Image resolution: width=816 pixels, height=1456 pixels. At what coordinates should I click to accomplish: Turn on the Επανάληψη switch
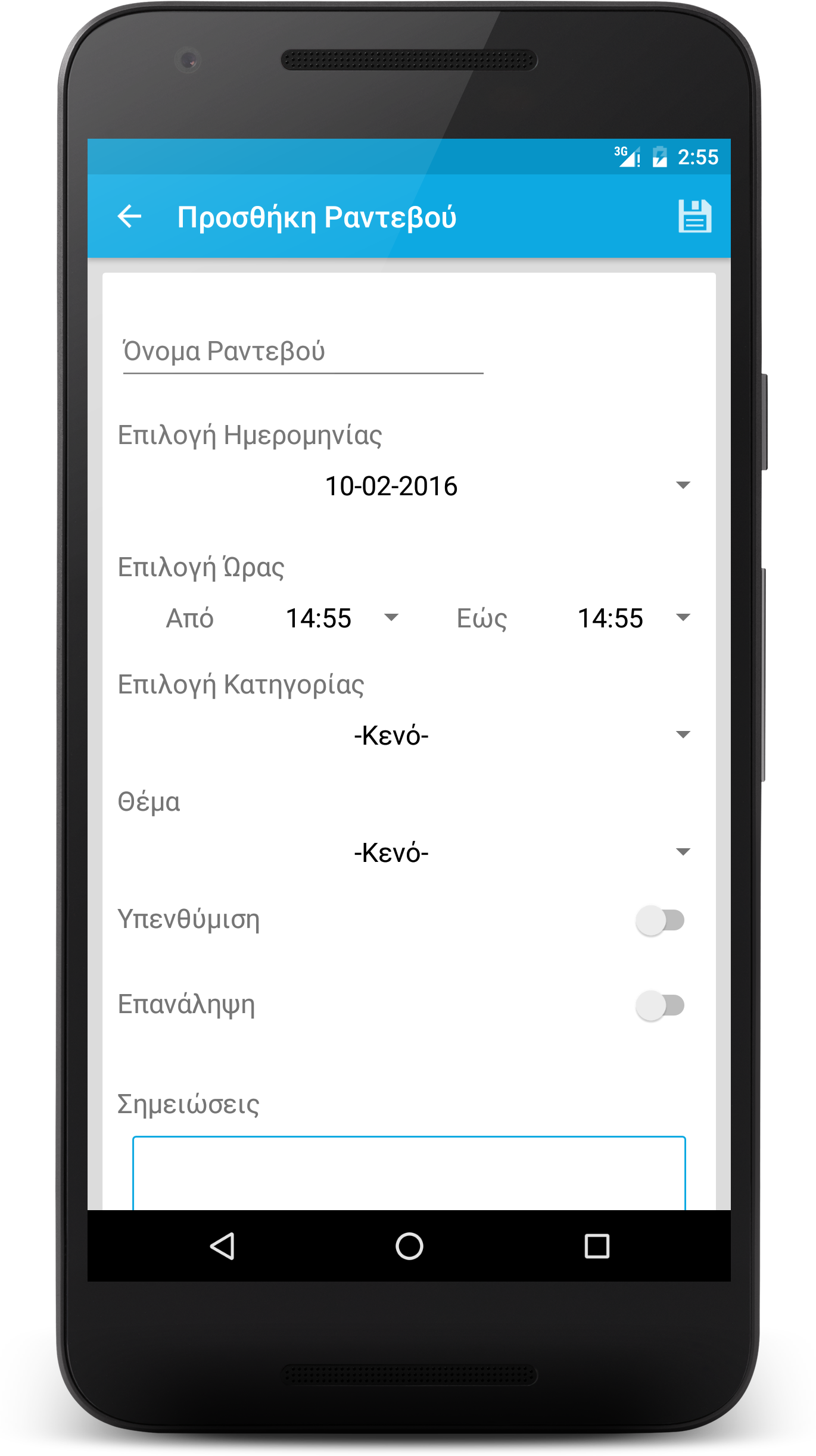660,1005
